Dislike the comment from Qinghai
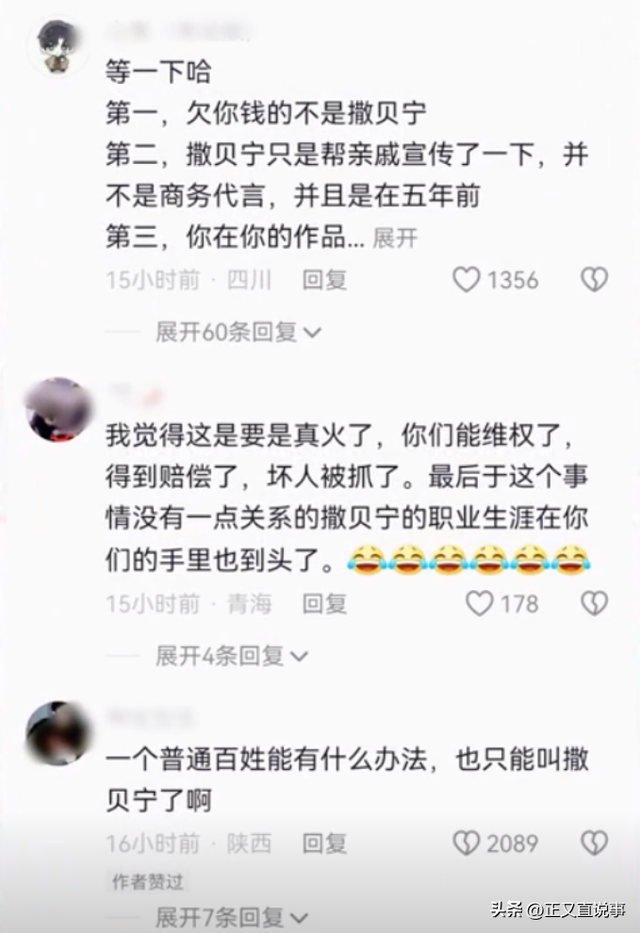Image resolution: width=640 pixels, height=933 pixels. [x=594, y=603]
